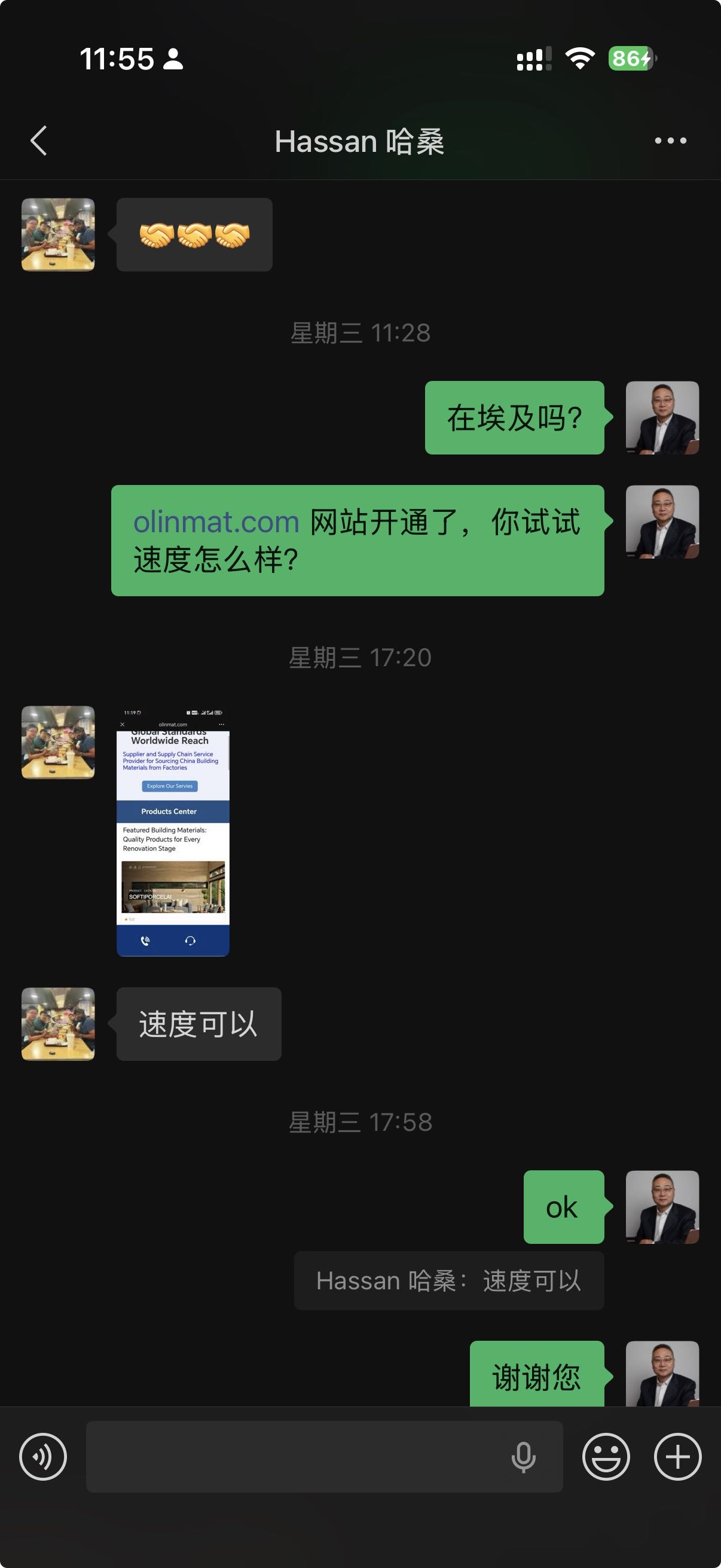The height and width of the screenshot is (1568, 721).
Task: Go back to the chat list
Action: click(39, 141)
